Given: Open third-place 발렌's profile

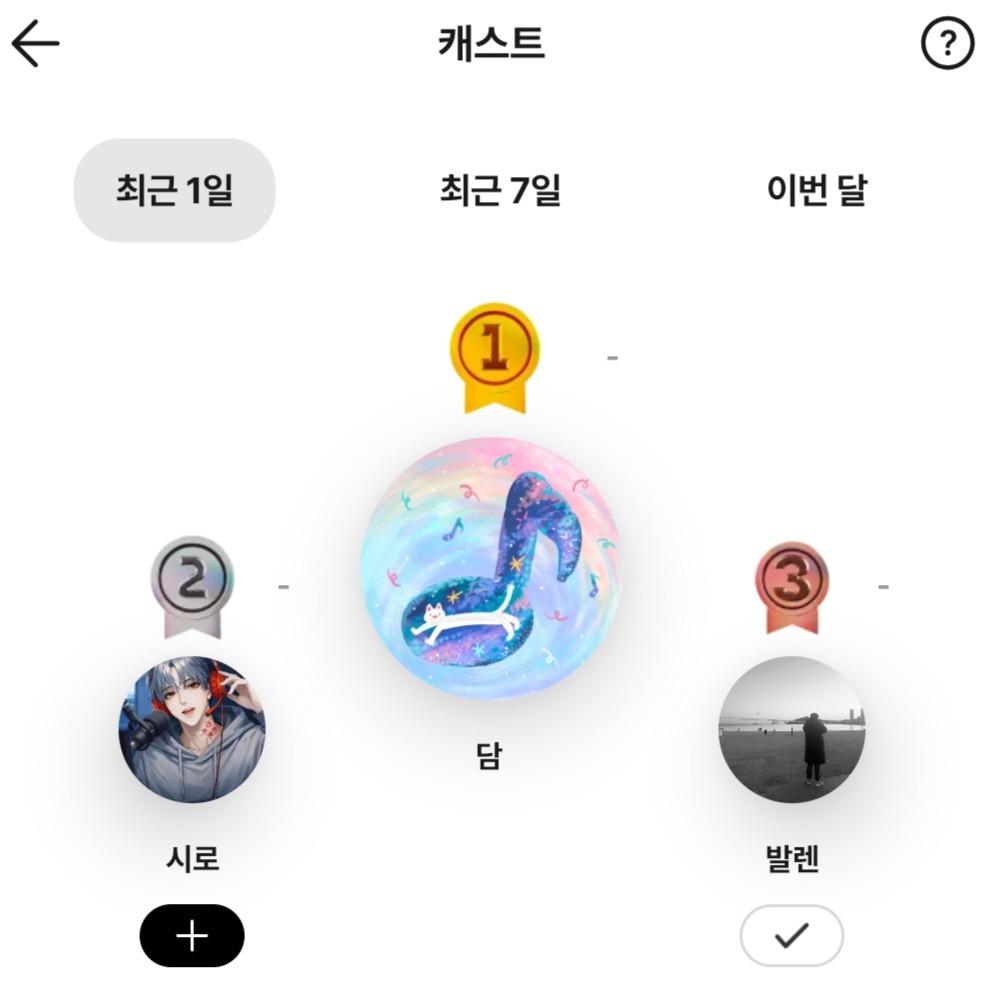Looking at the screenshot, I should 791,729.
